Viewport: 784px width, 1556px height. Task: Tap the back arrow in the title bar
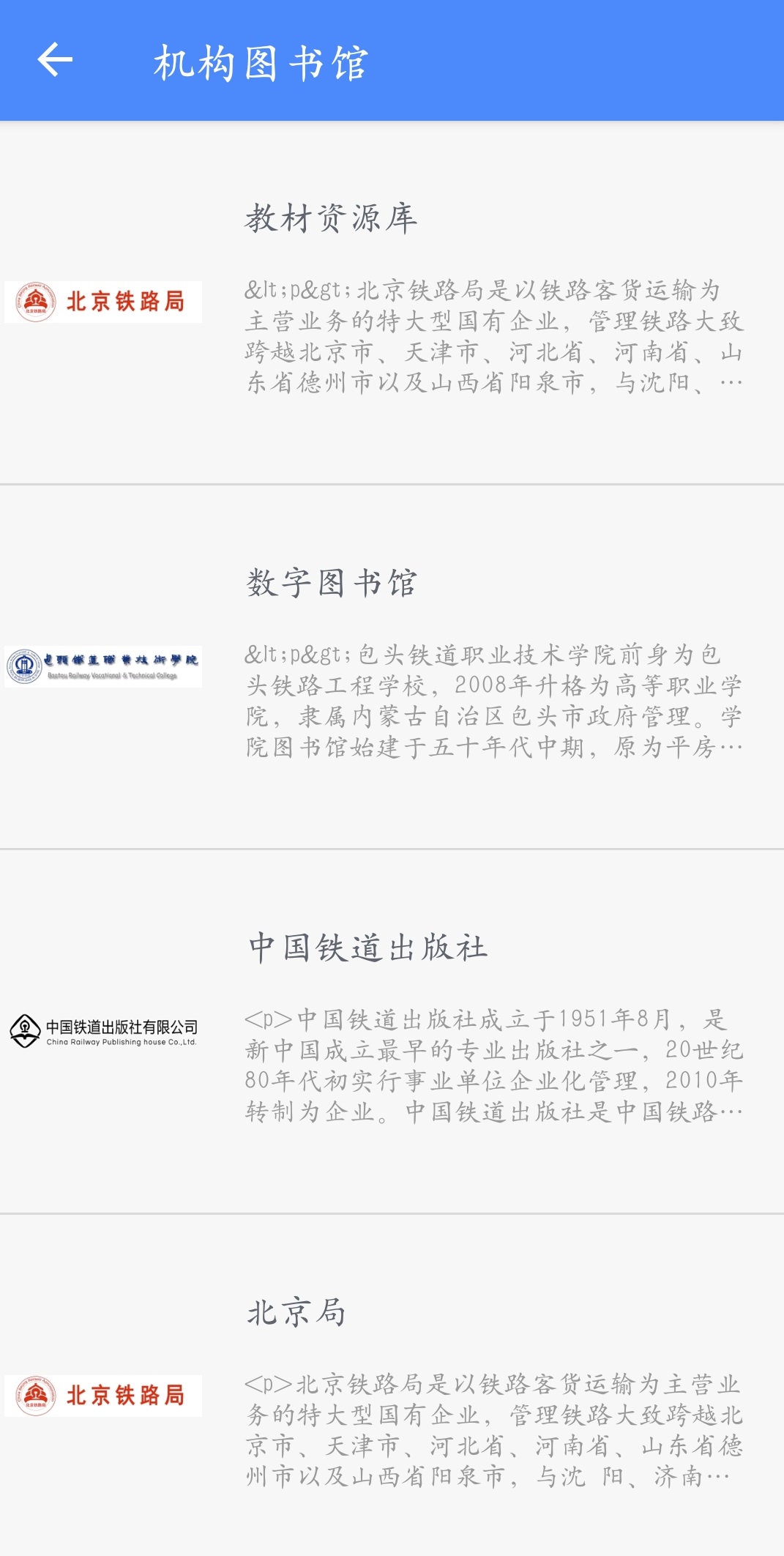click(55, 60)
